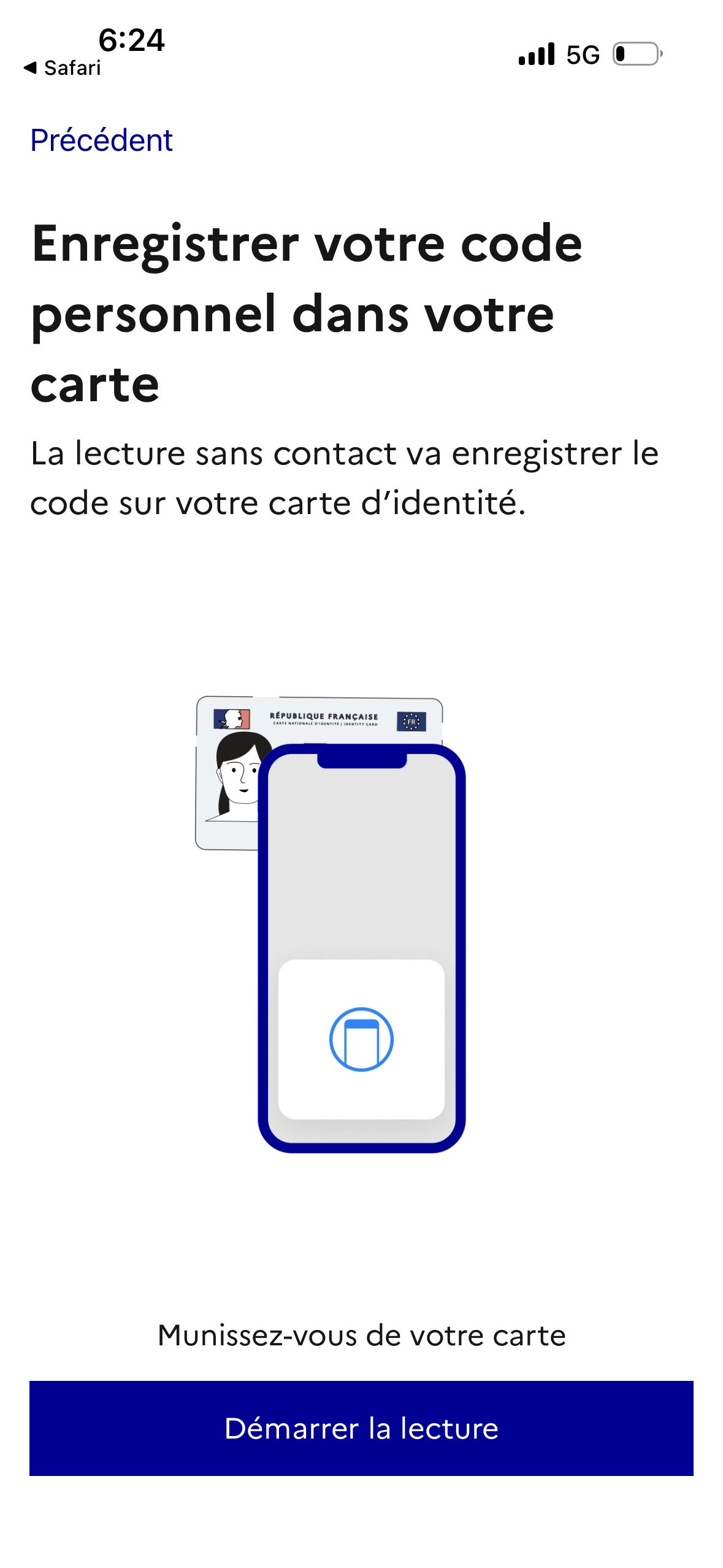Tap Démarrer la lecture button
Image resolution: width=723 pixels, height=1568 pixels.
pyautogui.click(x=361, y=1428)
